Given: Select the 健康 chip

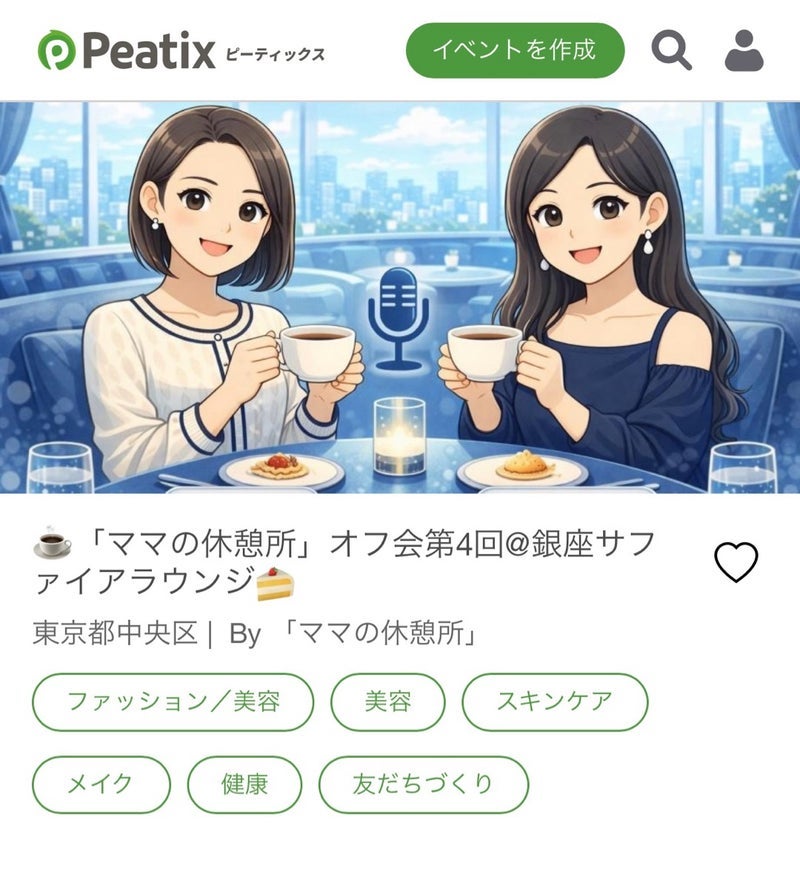Looking at the screenshot, I should pos(244,783).
